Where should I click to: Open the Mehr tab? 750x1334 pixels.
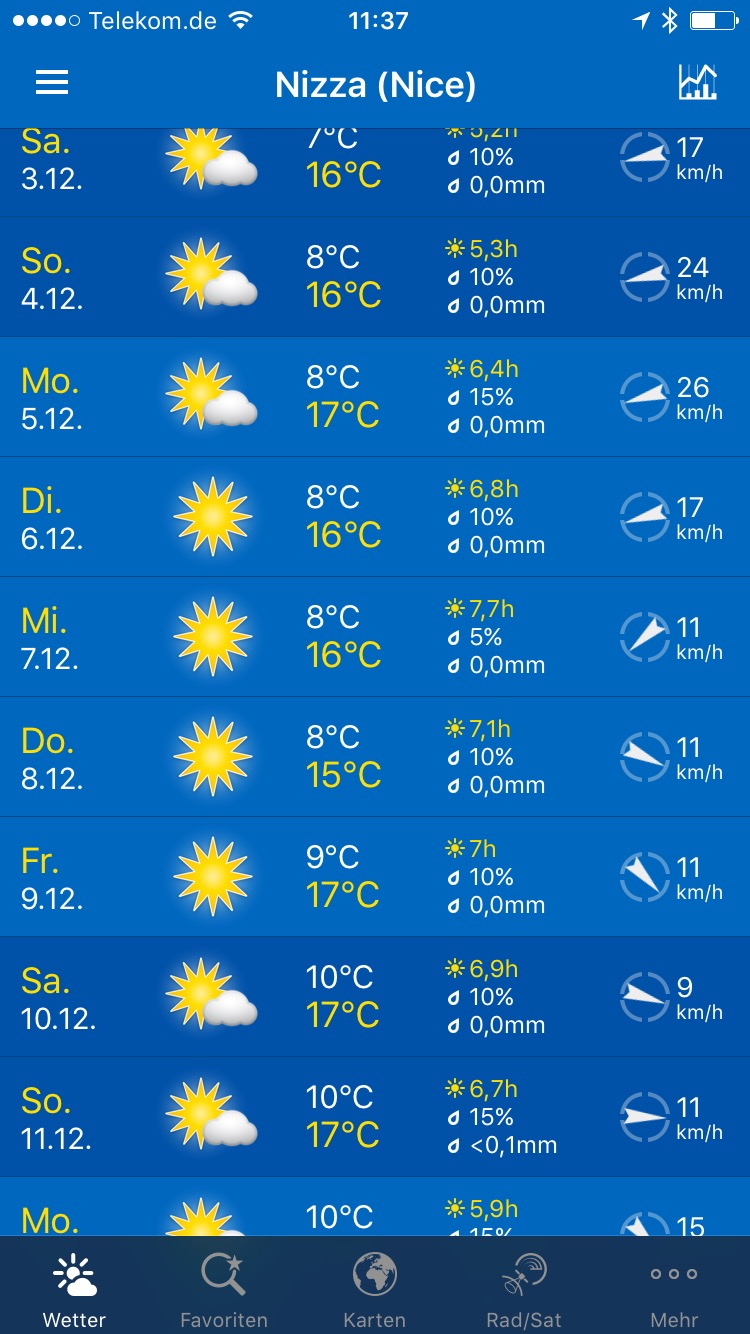pyautogui.click(x=674, y=1290)
